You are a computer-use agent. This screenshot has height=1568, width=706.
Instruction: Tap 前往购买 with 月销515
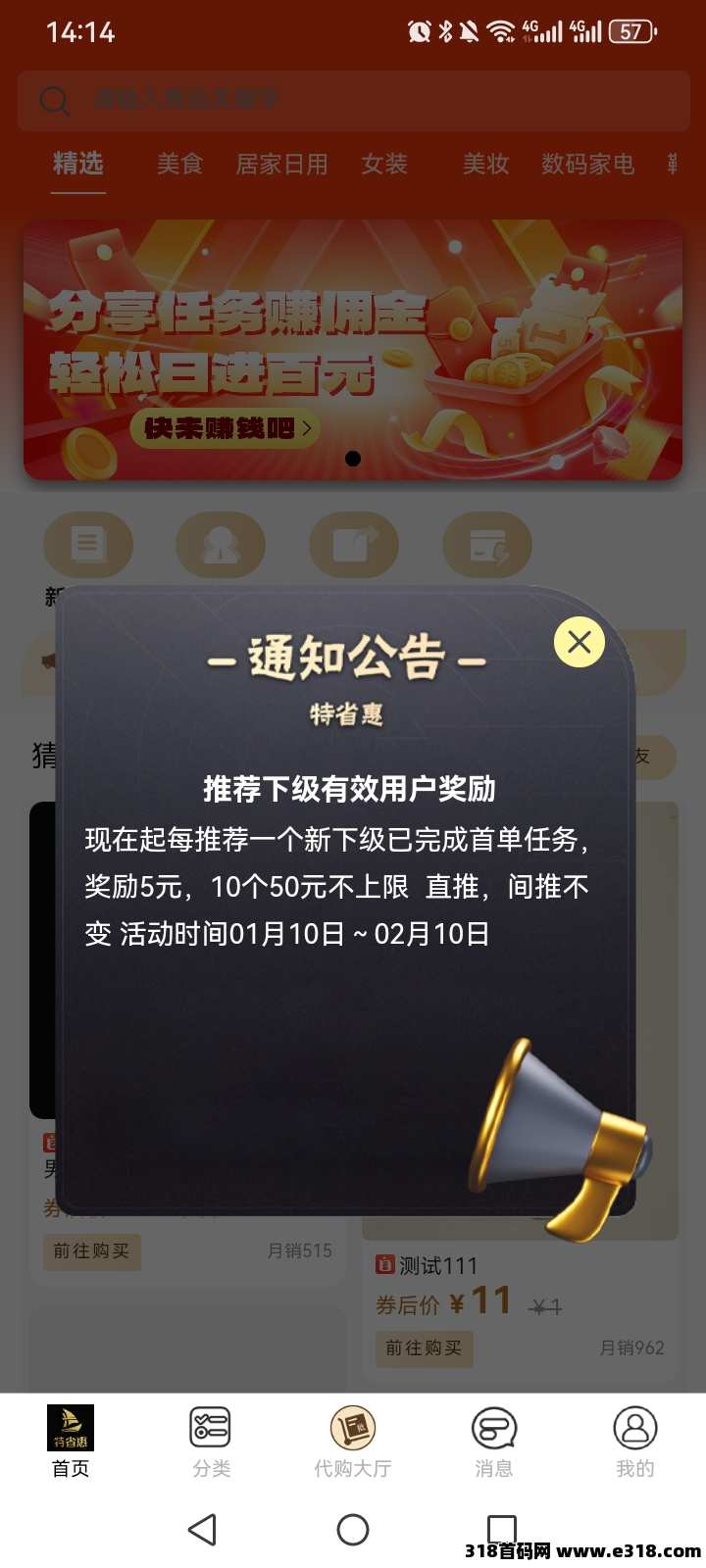tap(91, 1251)
